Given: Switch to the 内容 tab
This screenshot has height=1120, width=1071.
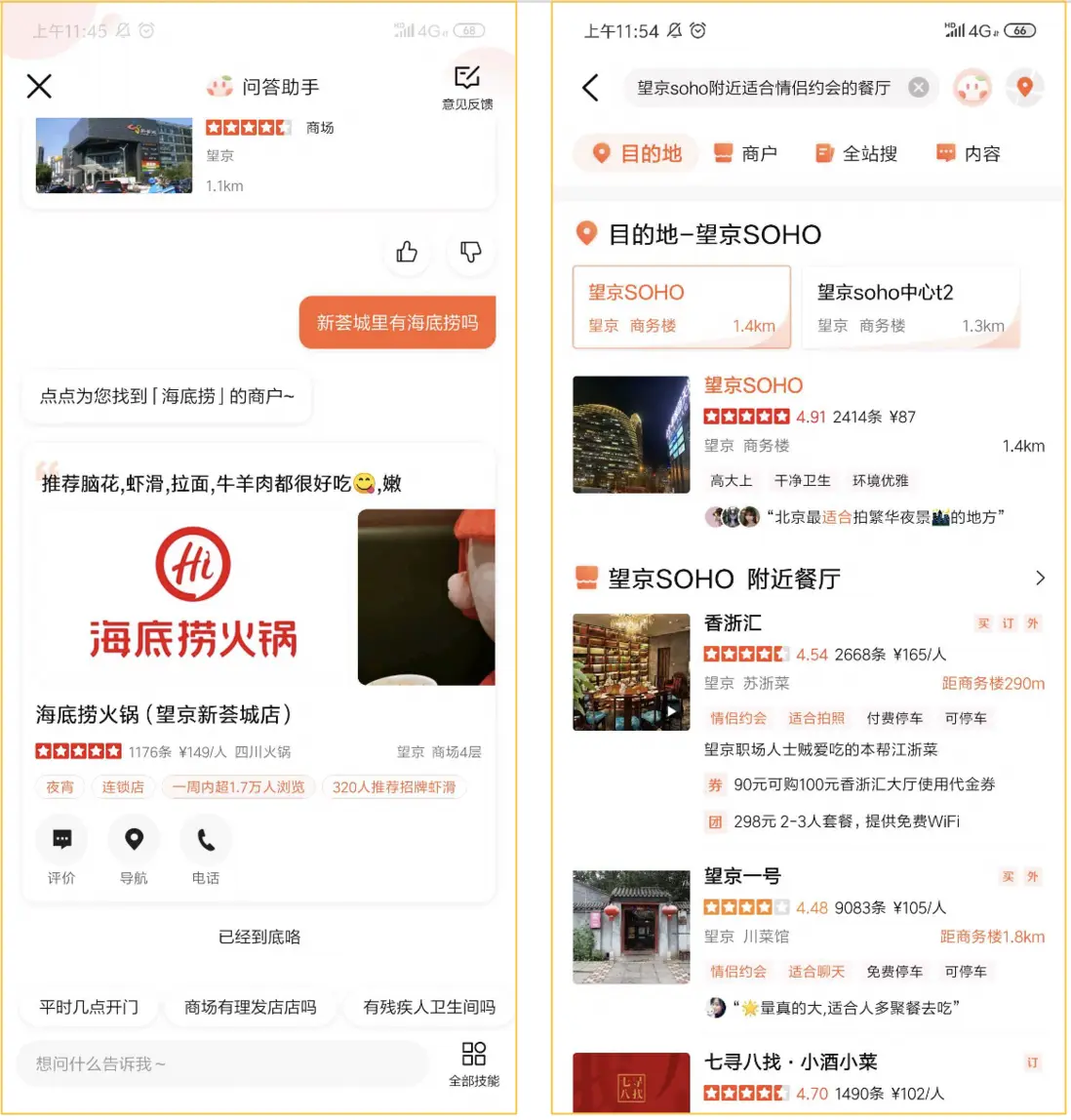Looking at the screenshot, I should (x=969, y=153).
